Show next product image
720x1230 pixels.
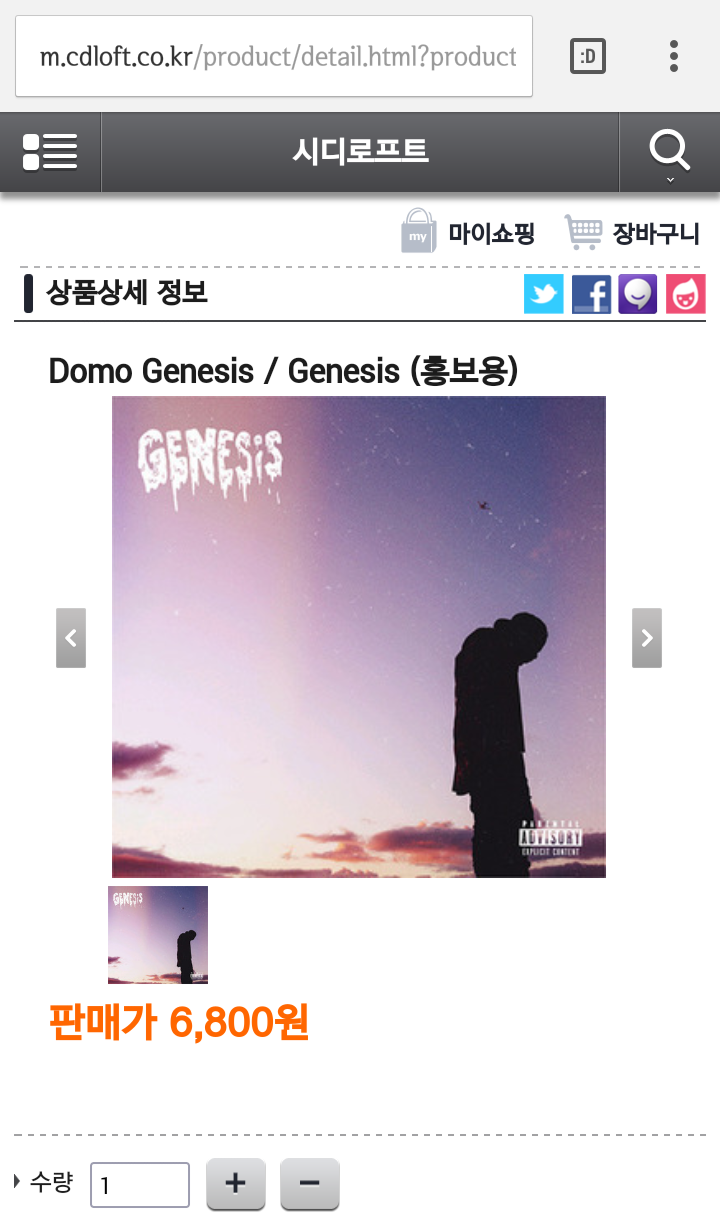tap(647, 637)
